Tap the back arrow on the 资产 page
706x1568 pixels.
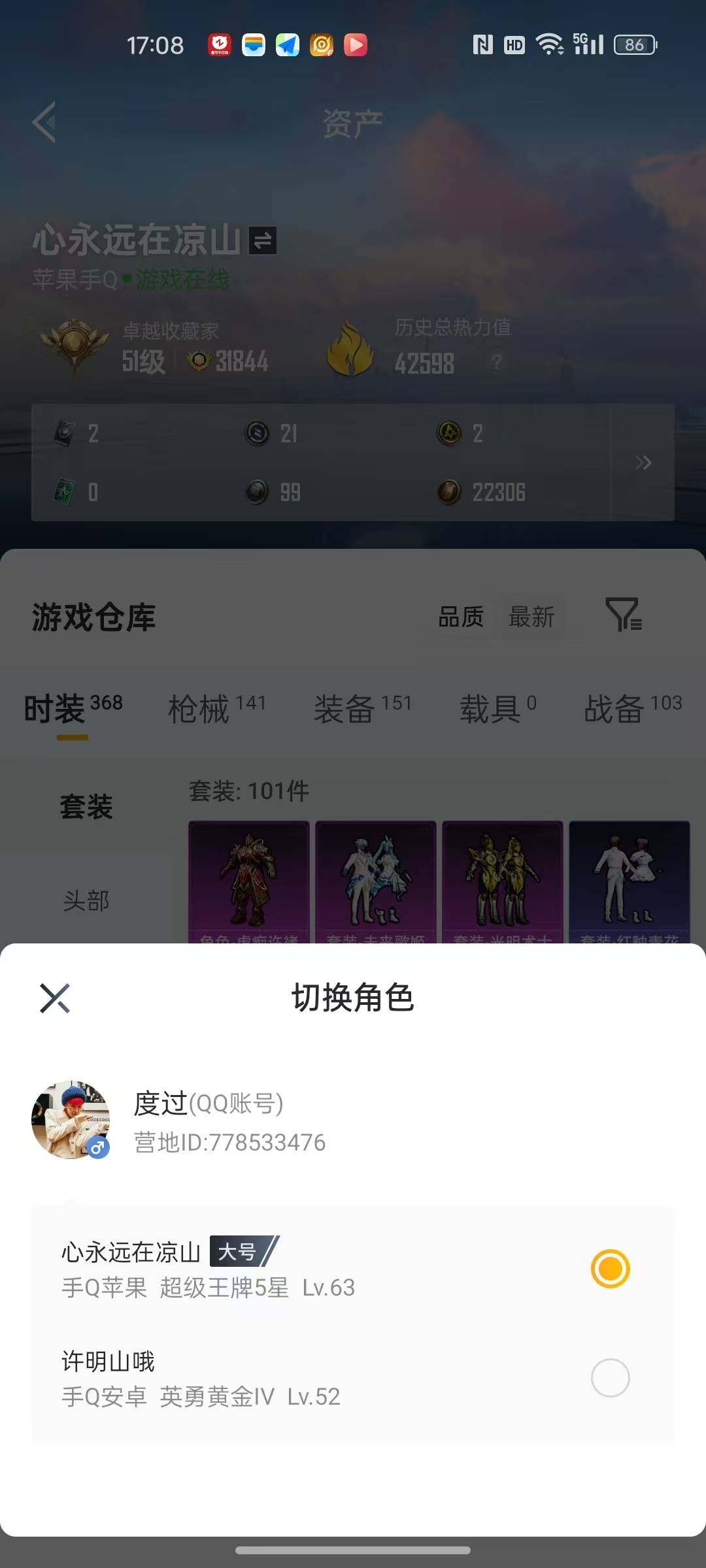43,122
